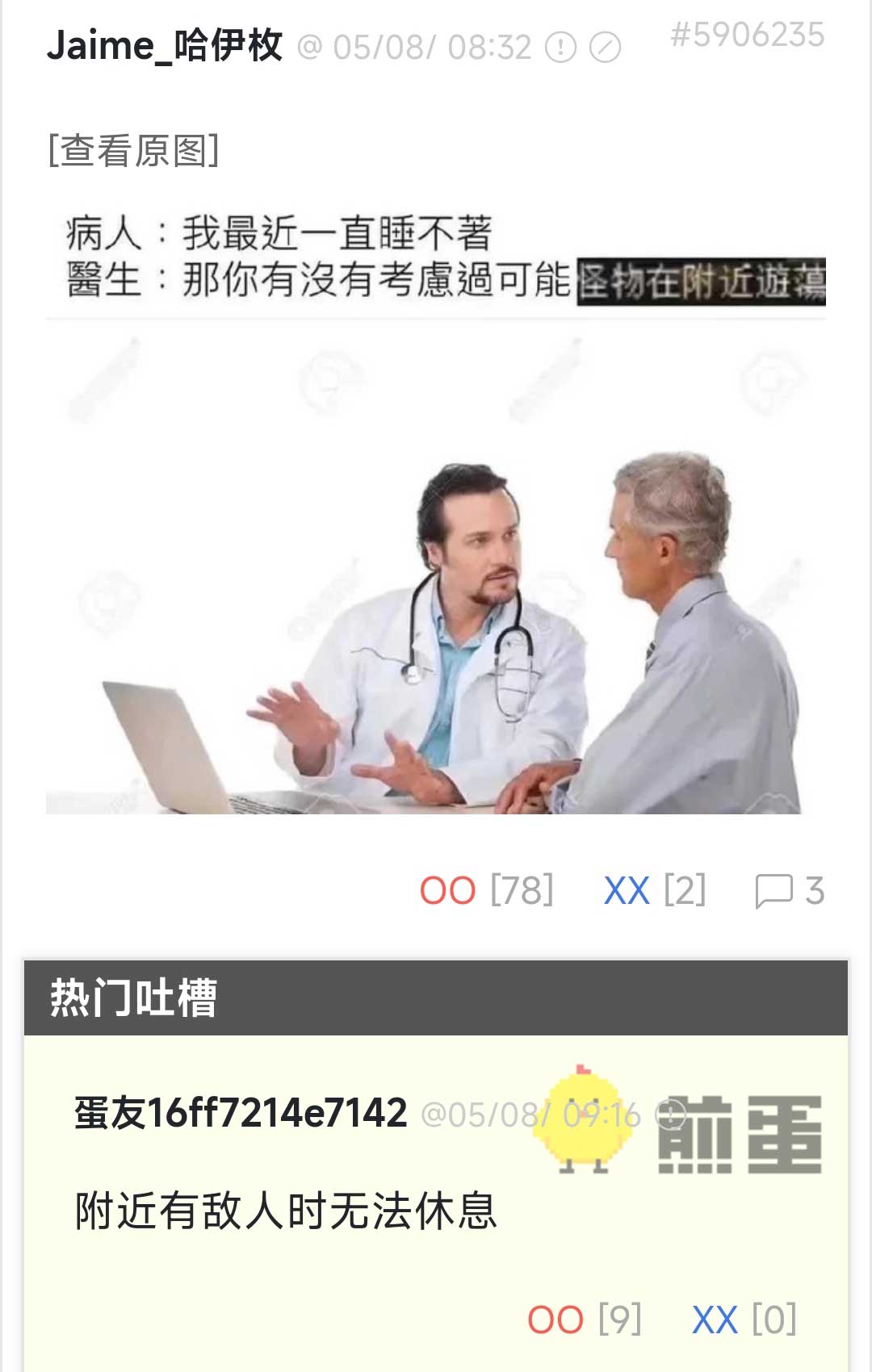872x1372 pixels.
Task: Open the 3 comments on this post
Action: [x=789, y=891]
